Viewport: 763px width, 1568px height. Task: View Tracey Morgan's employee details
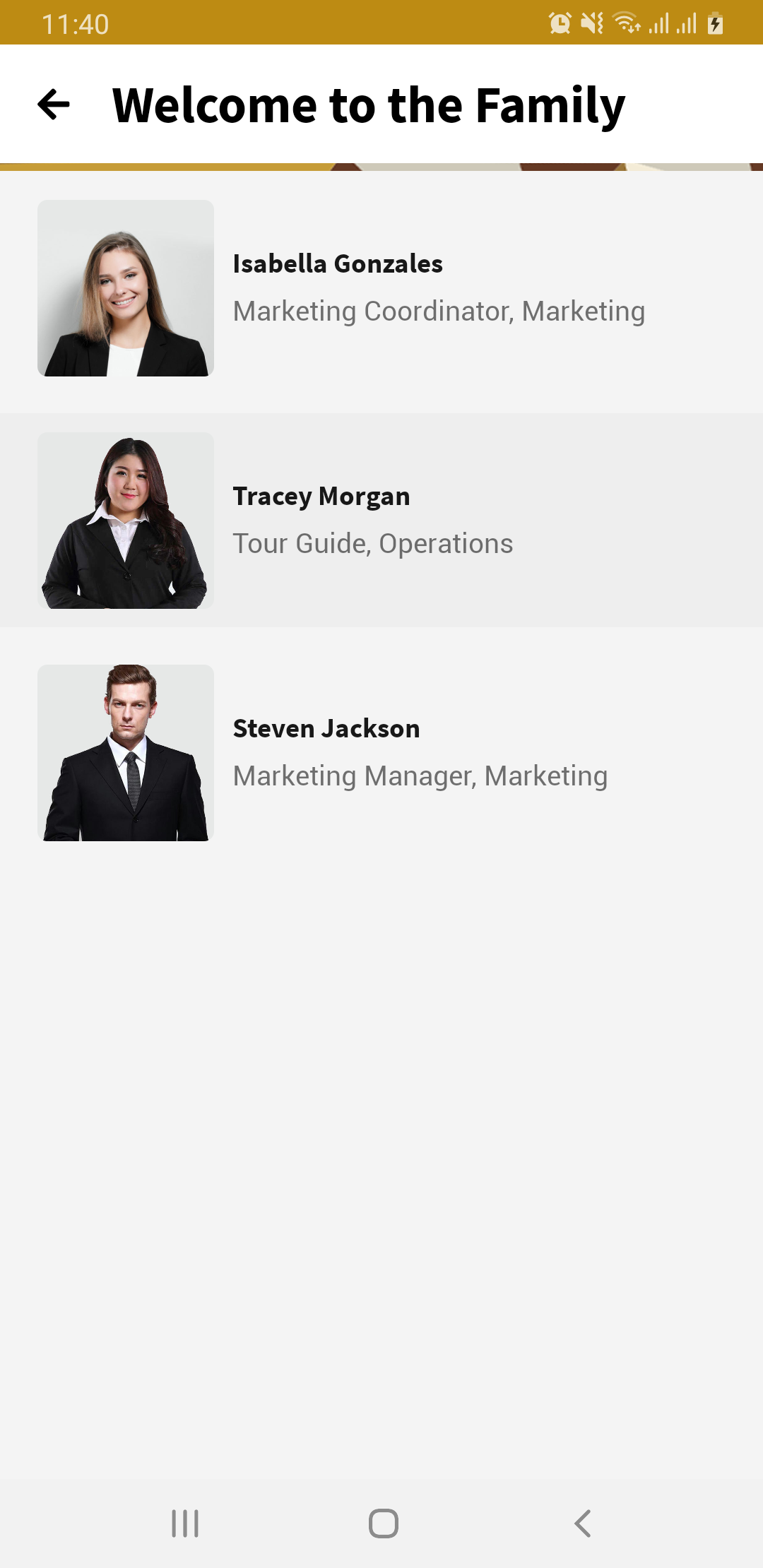381,521
